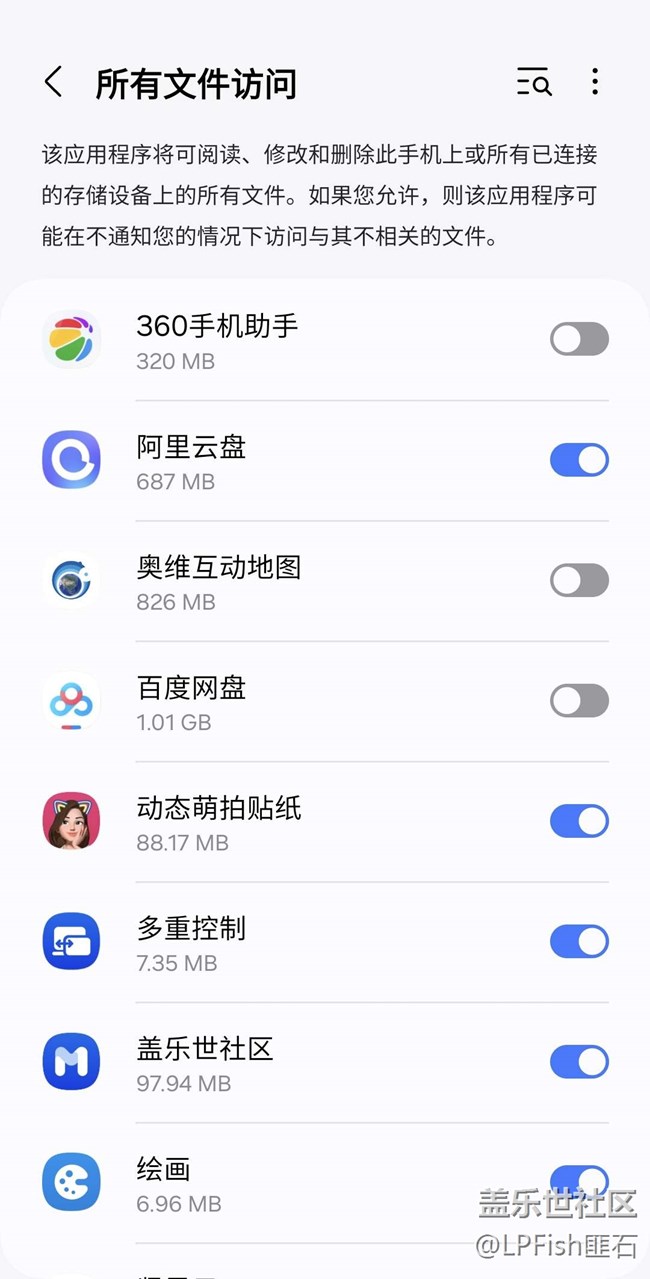
Task: Enable file access for 360手机助手
Action: pos(579,339)
